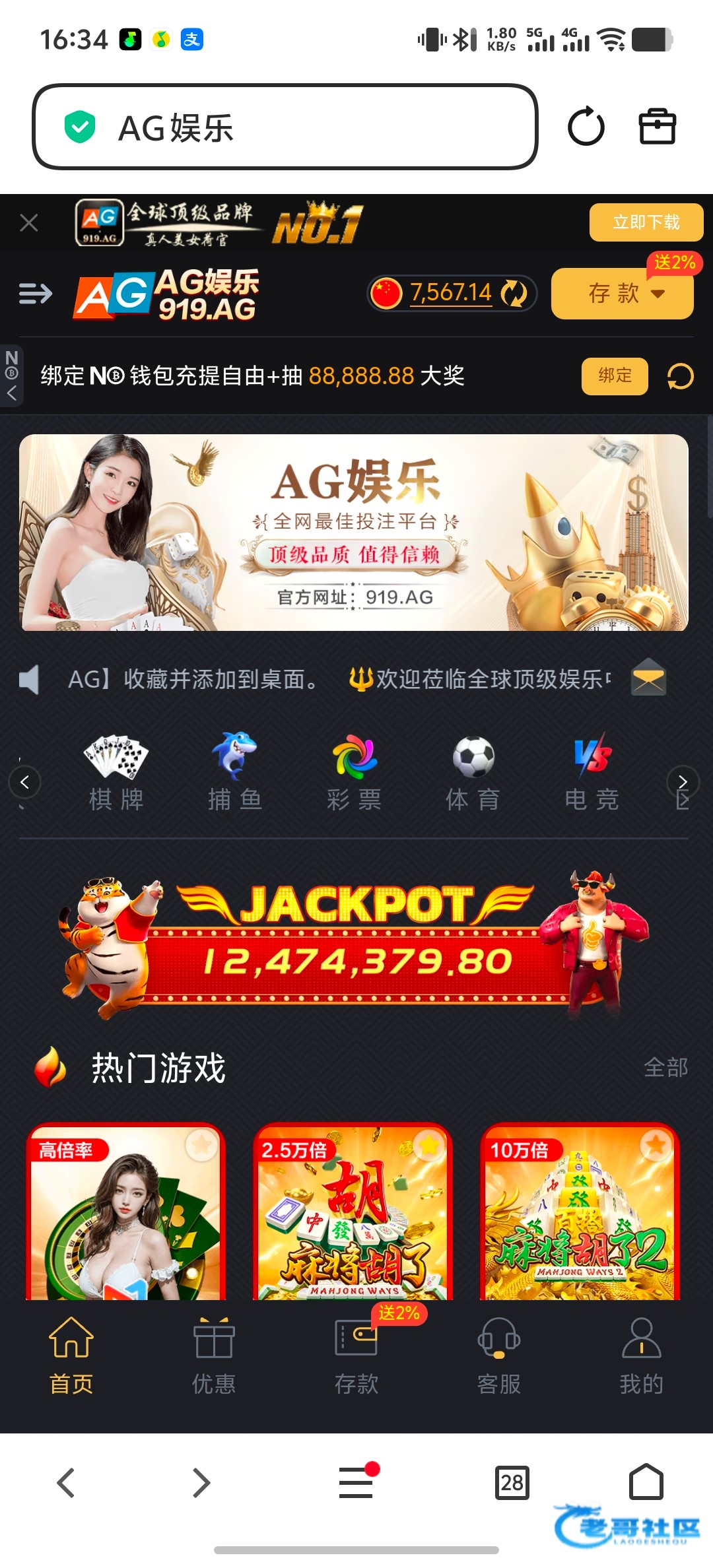The height and width of the screenshot is (1568, 713).
Task: Open the mail envelope messages
Action: [648, 678]
